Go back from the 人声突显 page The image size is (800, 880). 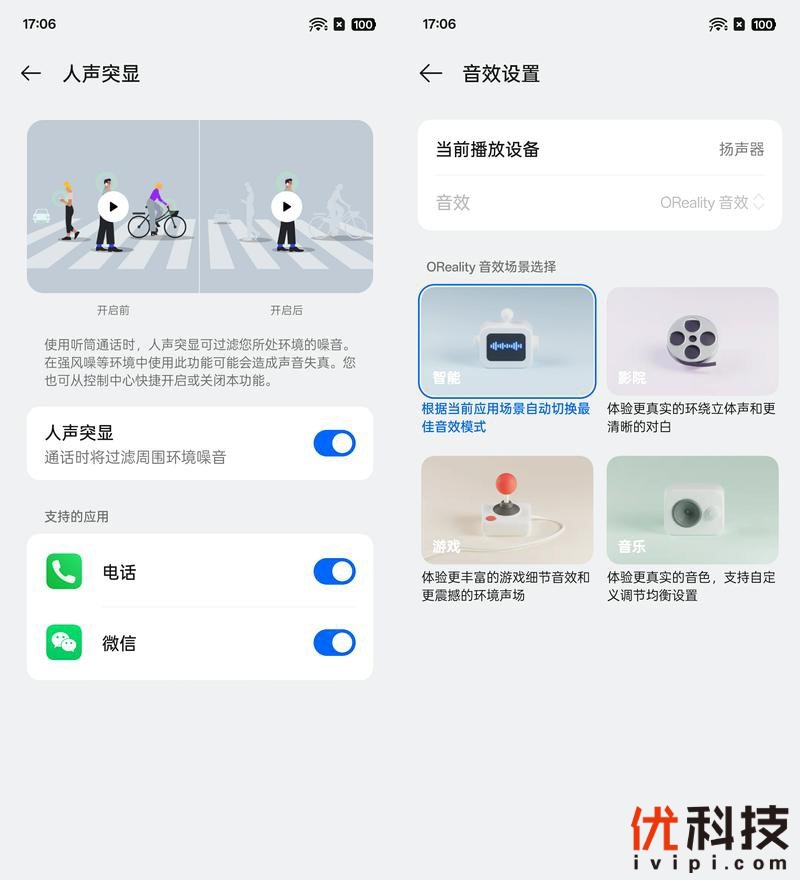[31, 73]
